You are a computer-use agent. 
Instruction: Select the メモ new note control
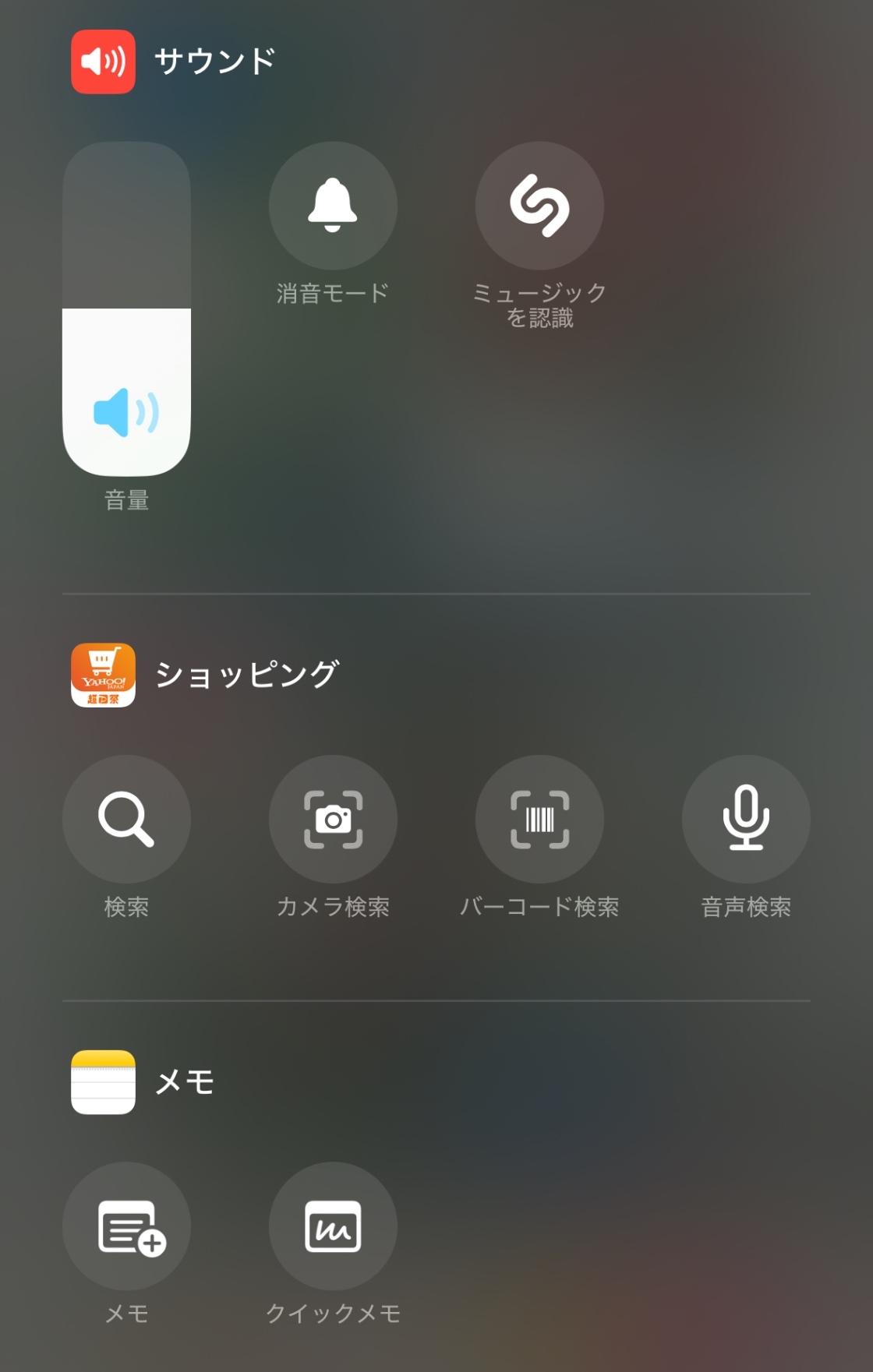(x=126, y=1226)
